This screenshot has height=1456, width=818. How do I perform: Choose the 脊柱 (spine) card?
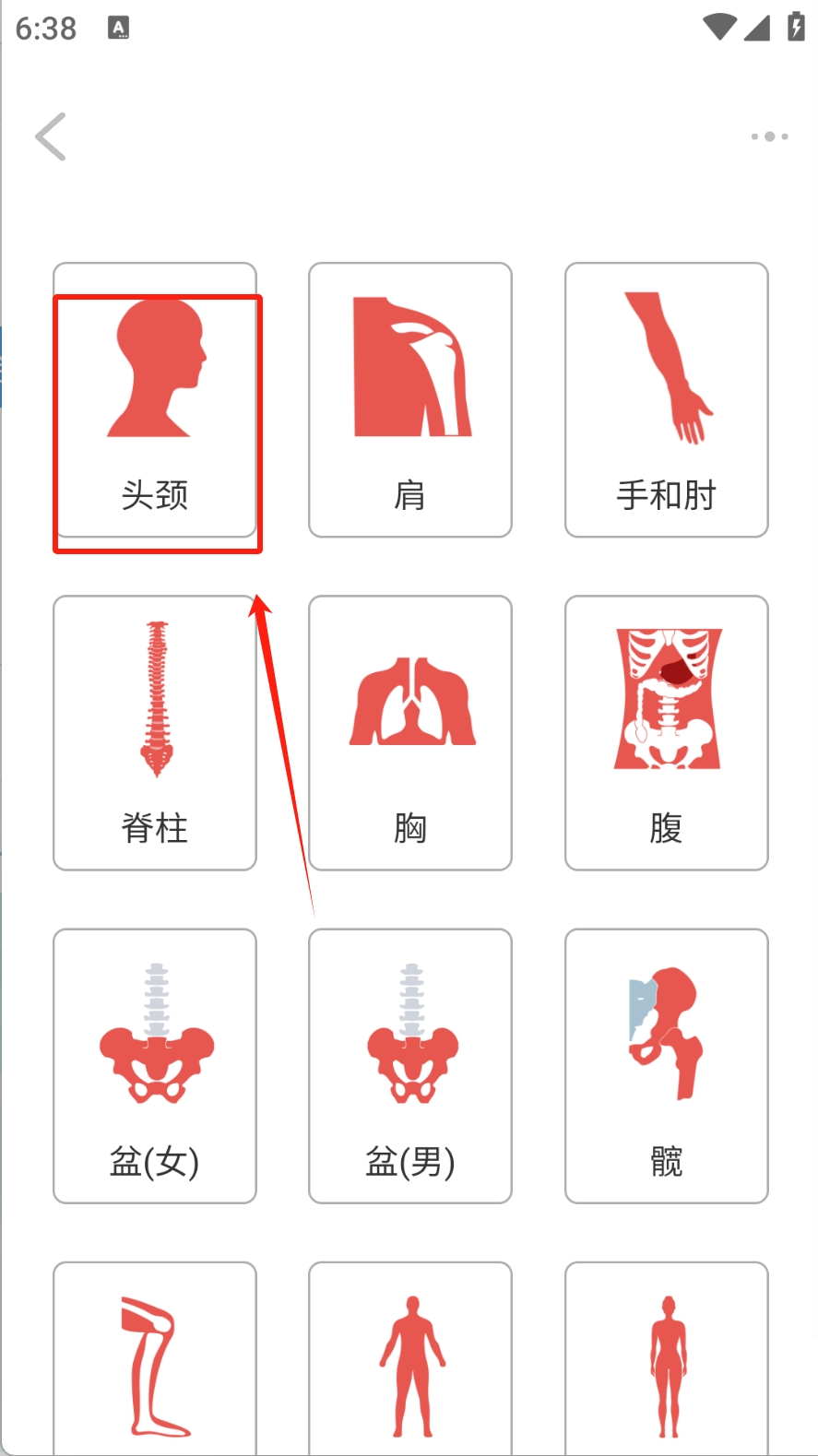click(155, 733)
